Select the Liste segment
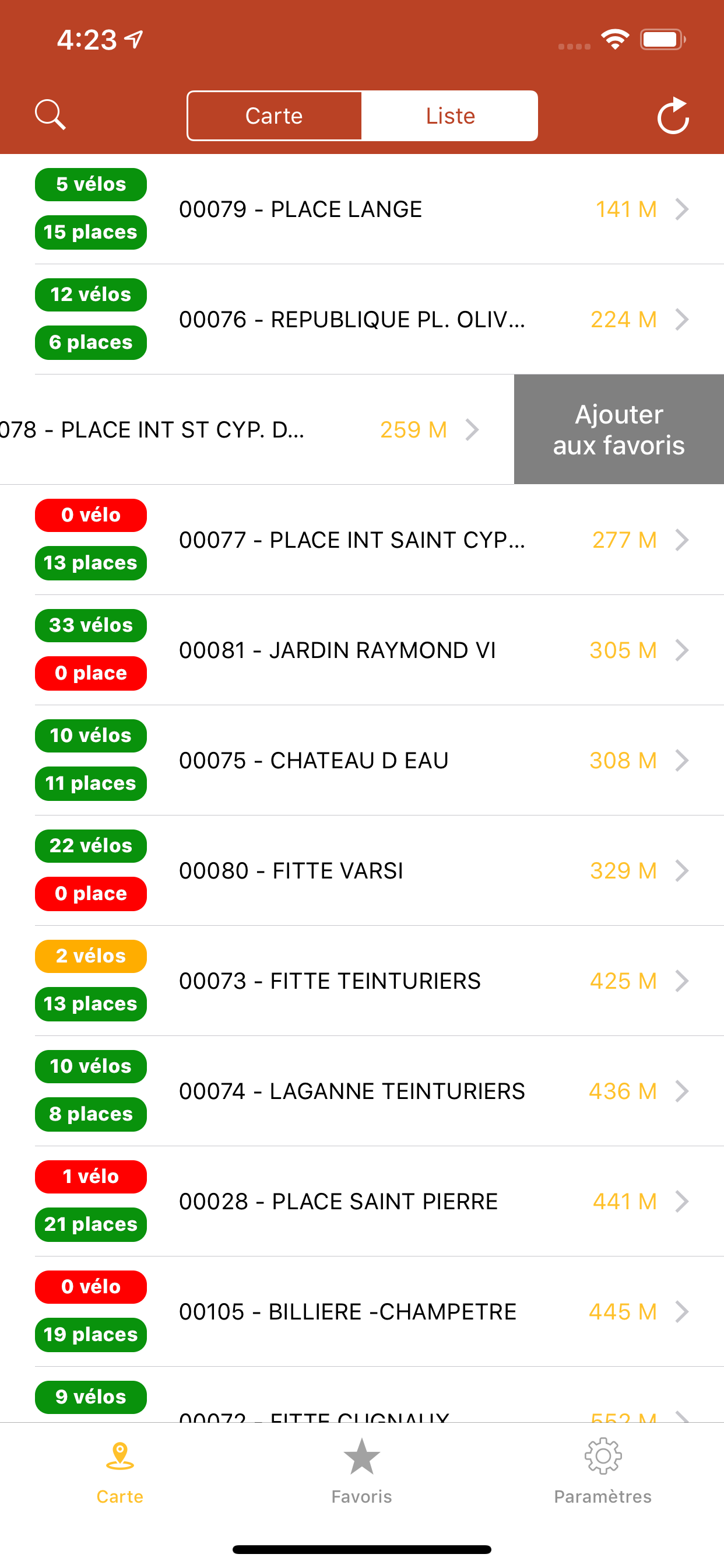The height and width of the screenshot is (1568, 724). coord(449,116)
